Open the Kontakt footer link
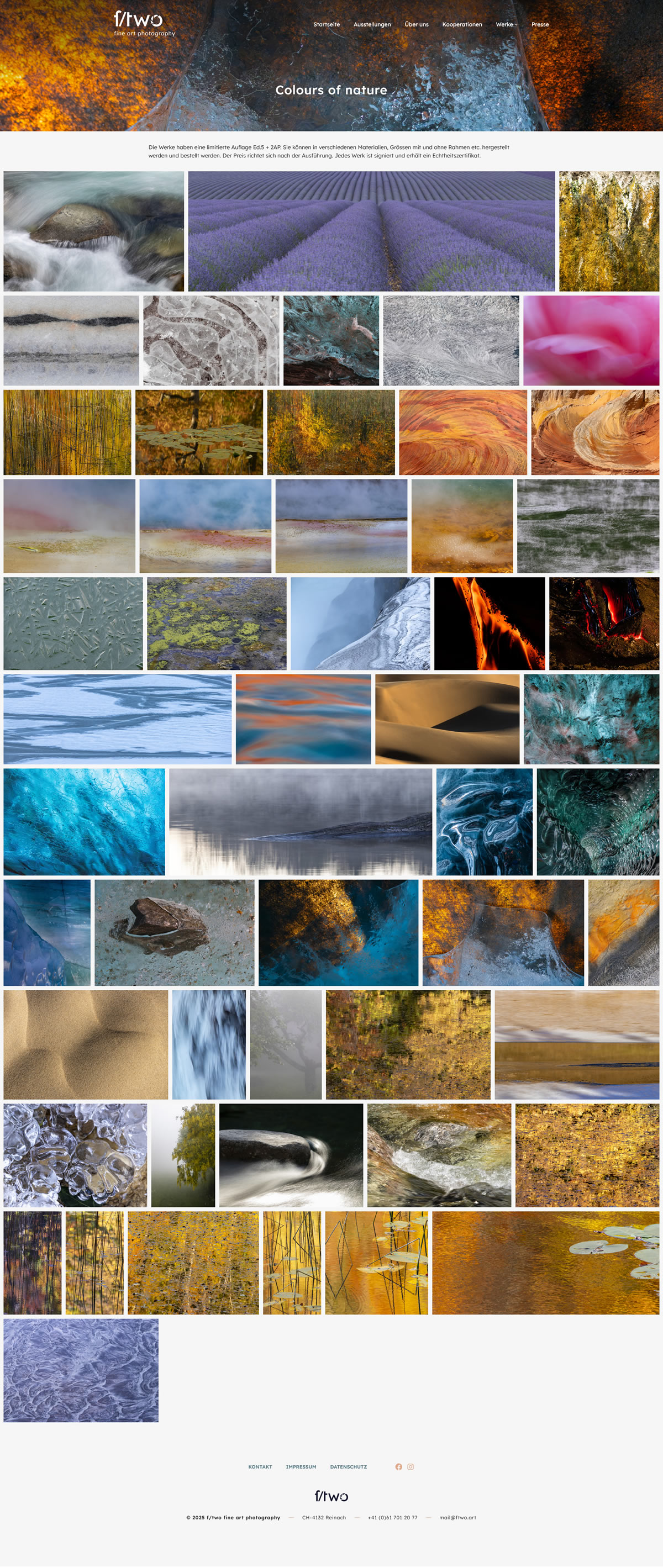The width and height of the screenshot is (663, 1568). pos(260,1467)
